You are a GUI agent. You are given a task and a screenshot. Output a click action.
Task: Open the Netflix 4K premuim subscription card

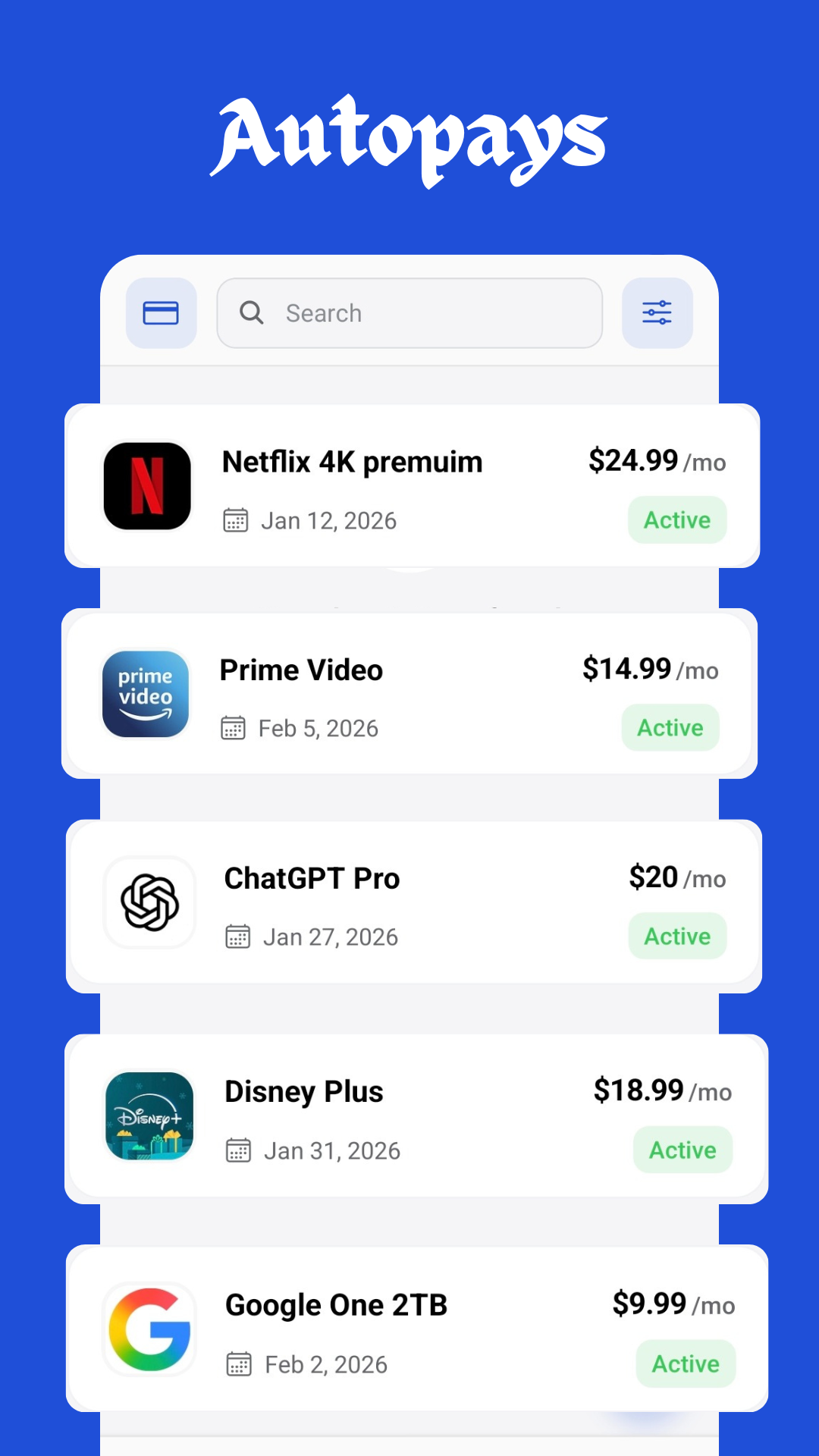413,485
